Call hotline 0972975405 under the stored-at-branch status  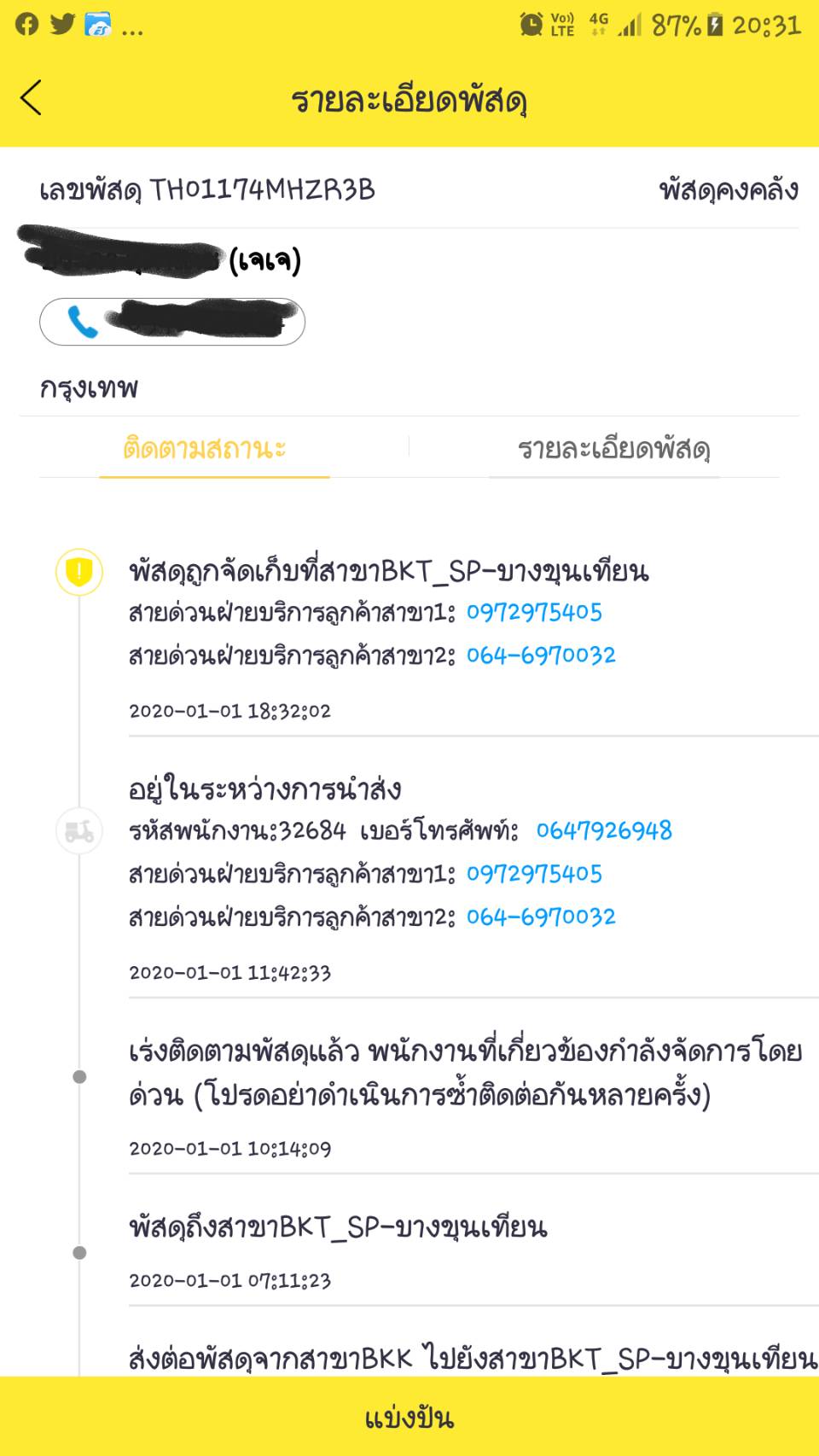[x=534, y=612]
